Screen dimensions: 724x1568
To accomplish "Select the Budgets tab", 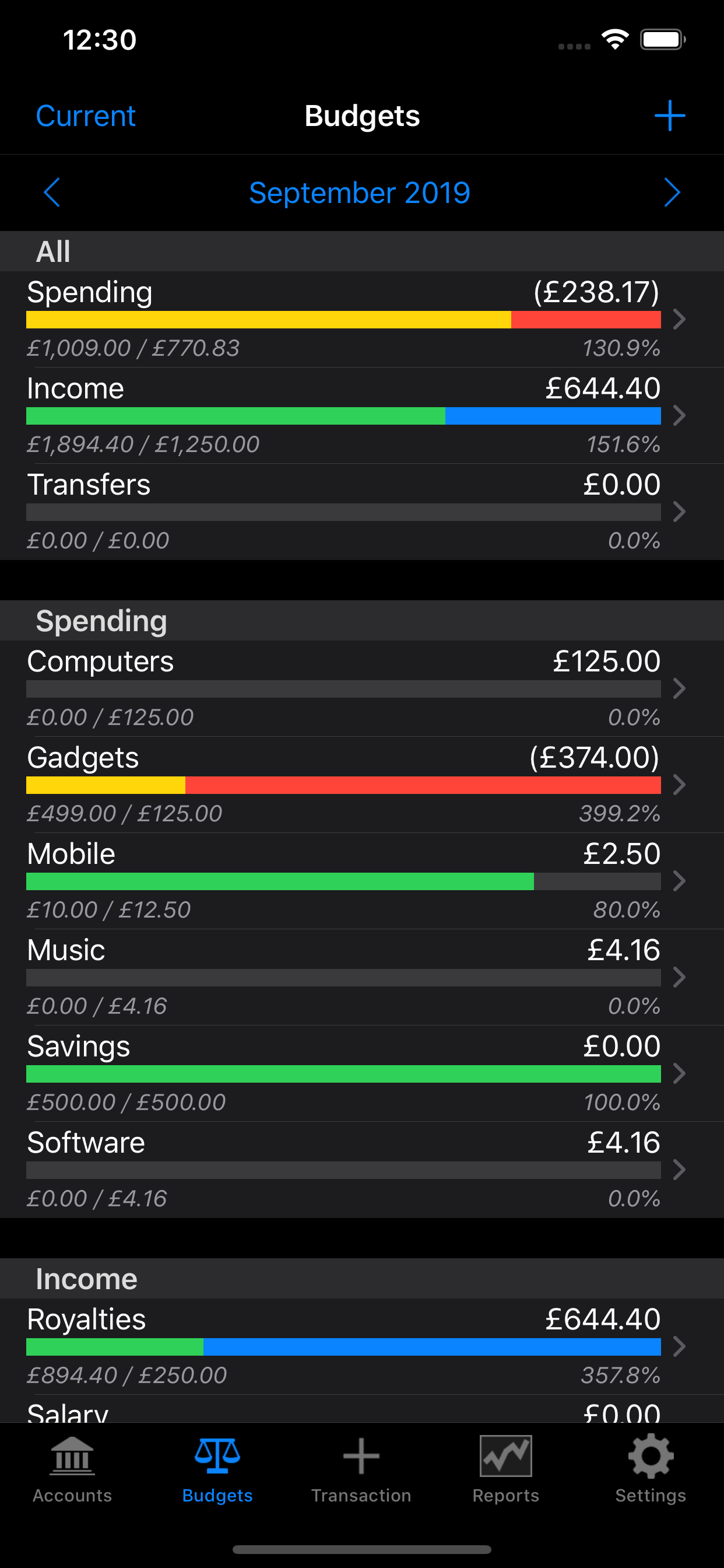I will (217, 1469).
